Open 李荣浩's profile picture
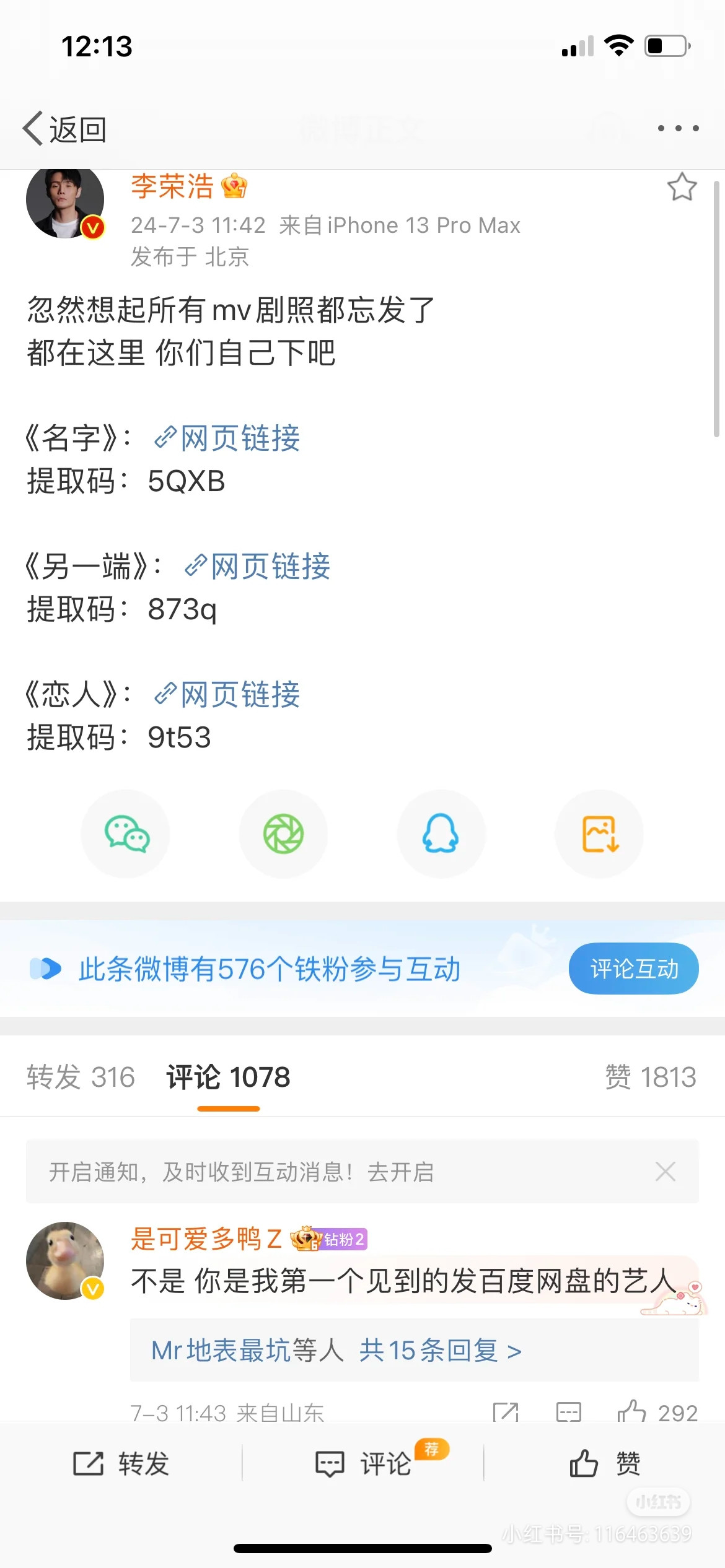725x1568 pixels. [65, 201]
